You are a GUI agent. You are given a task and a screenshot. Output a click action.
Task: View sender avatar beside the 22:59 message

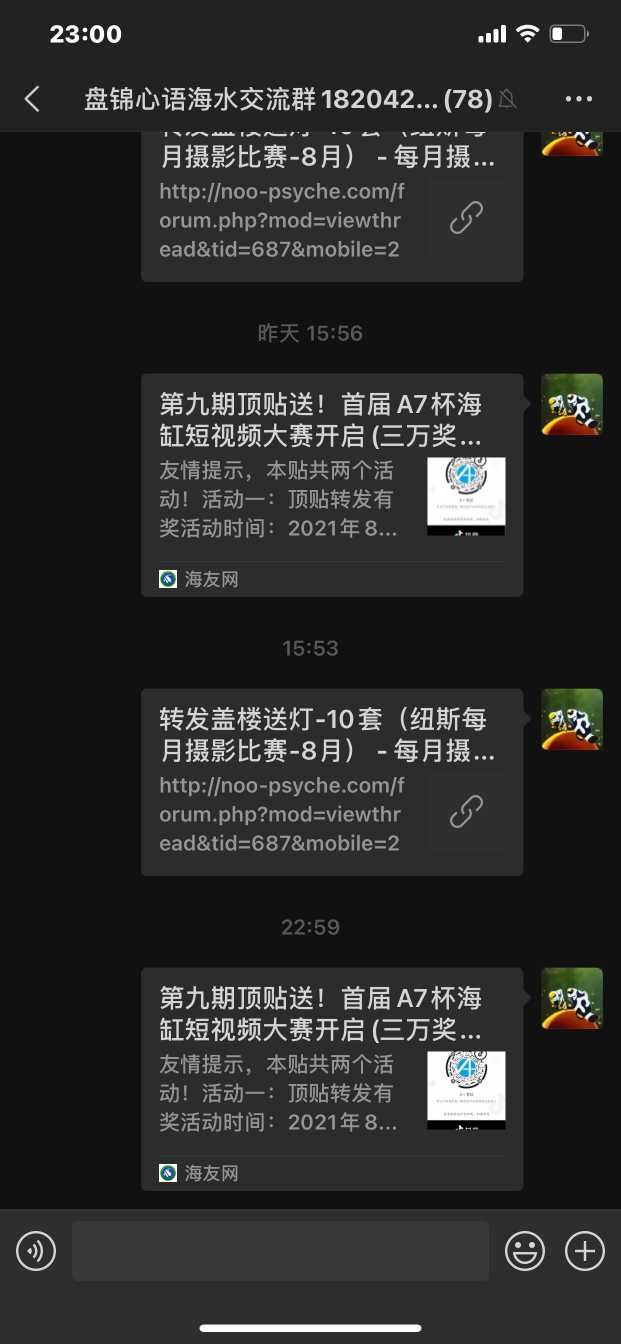pyautogui.click(x=572, y=998)
